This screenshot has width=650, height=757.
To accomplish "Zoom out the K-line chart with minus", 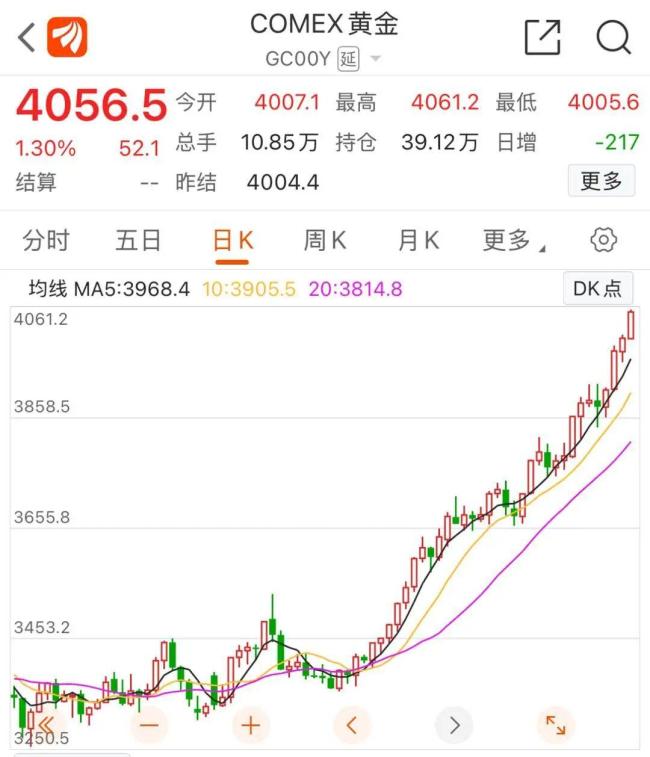I will 149,724.
